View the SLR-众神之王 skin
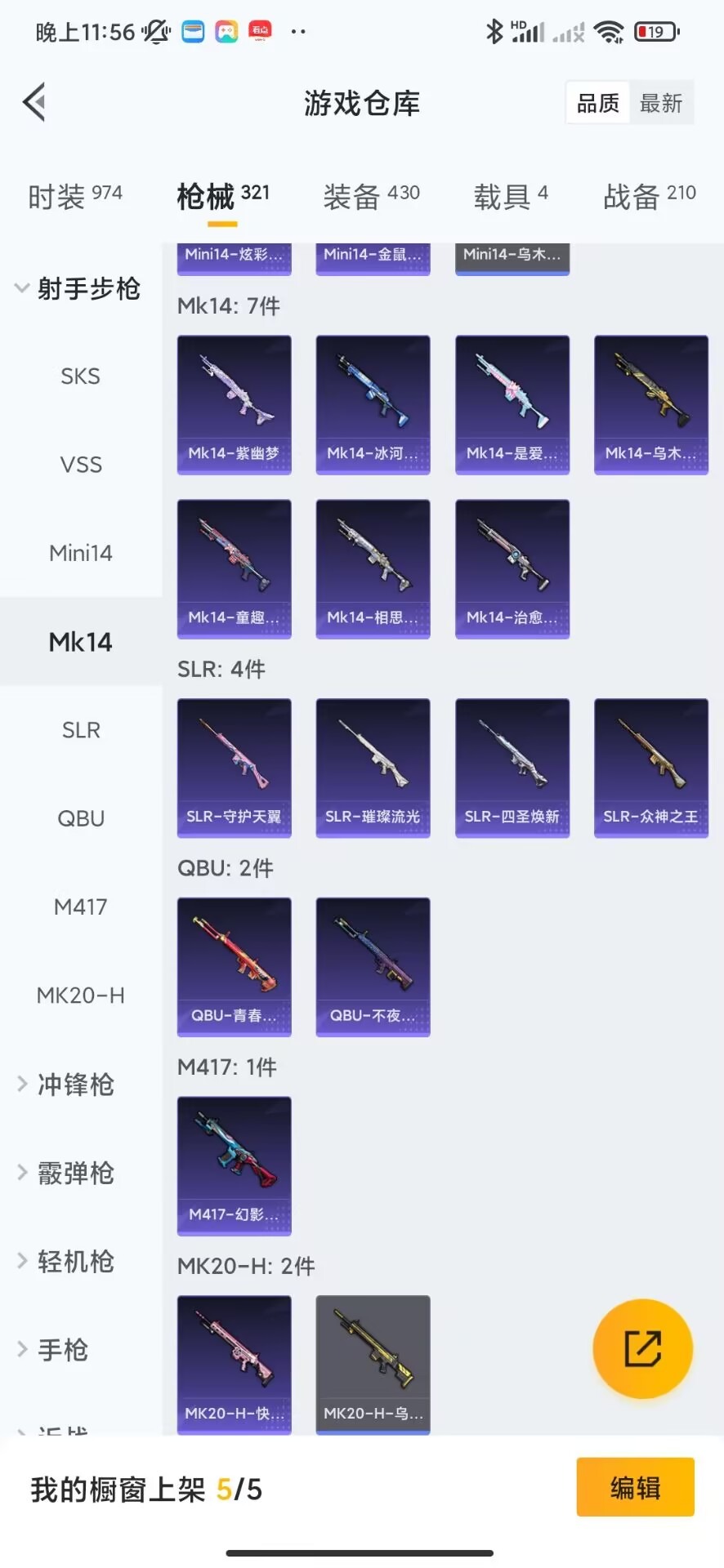The height and width of the screenshot is (1568, 724). click(x=651, y=768)
